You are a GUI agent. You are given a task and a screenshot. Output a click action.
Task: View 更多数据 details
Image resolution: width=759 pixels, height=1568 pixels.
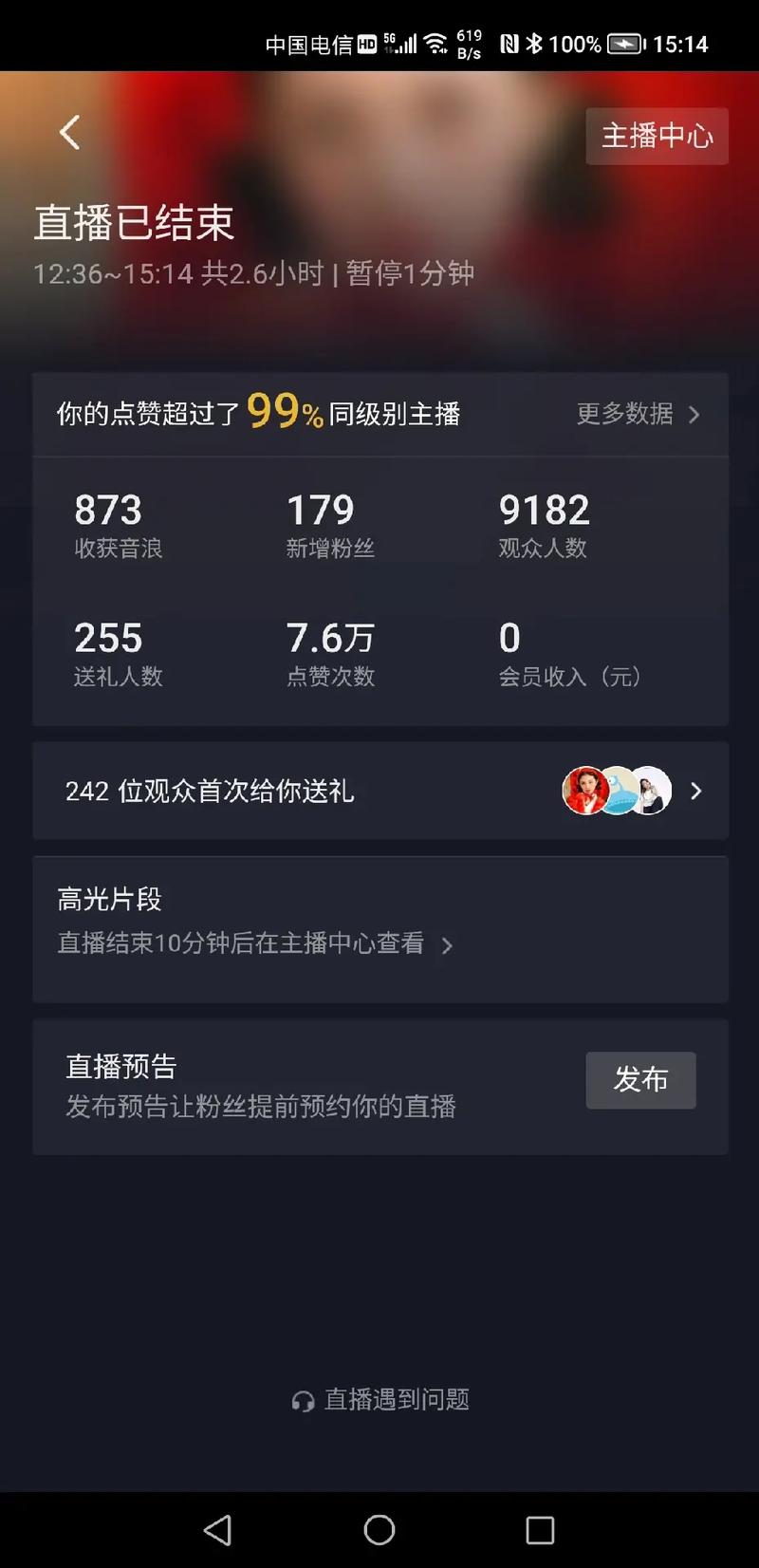pos(638,414)
